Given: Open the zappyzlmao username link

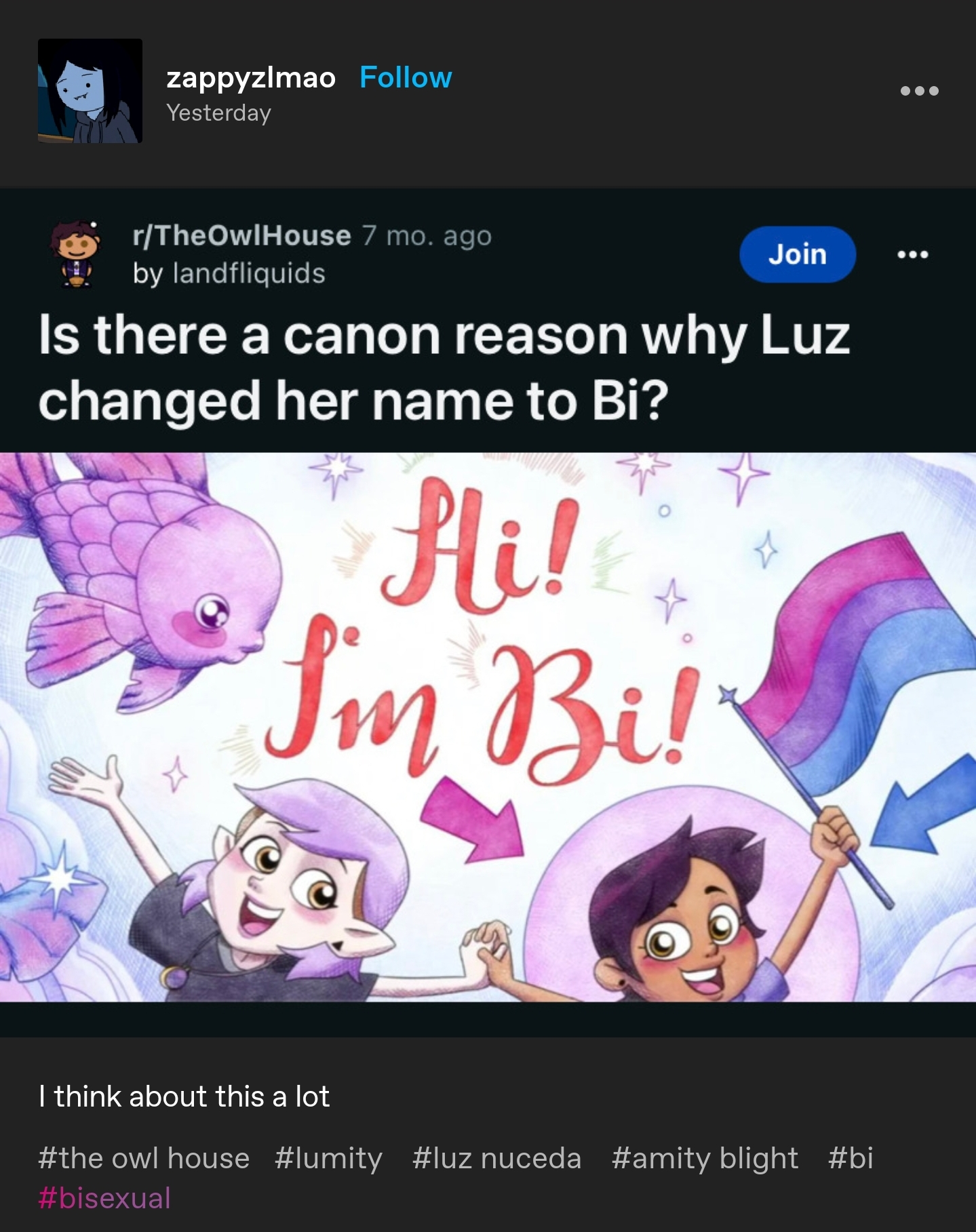Looking at the screenshot, I should pos(251,77).
